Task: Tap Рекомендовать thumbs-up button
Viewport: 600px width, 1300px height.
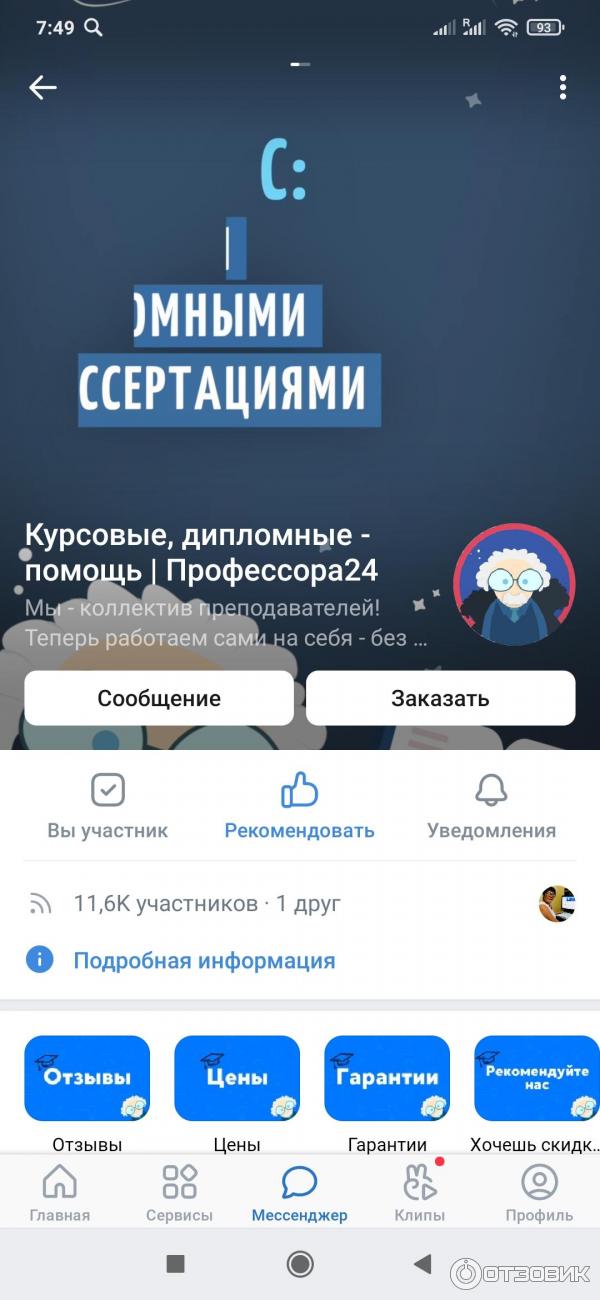Action: (x=299, y=806)
